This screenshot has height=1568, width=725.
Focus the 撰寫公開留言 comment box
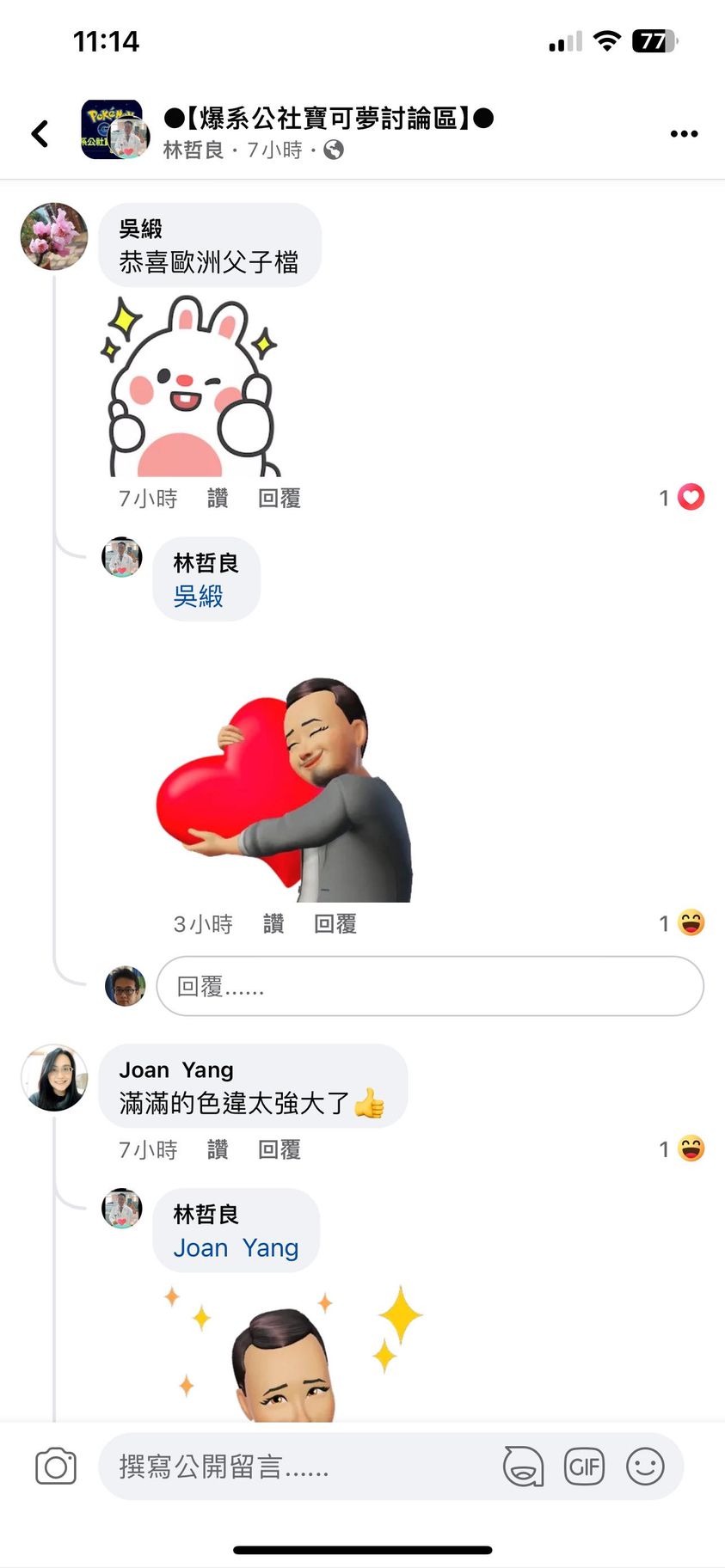click(x=301, y=1467)
